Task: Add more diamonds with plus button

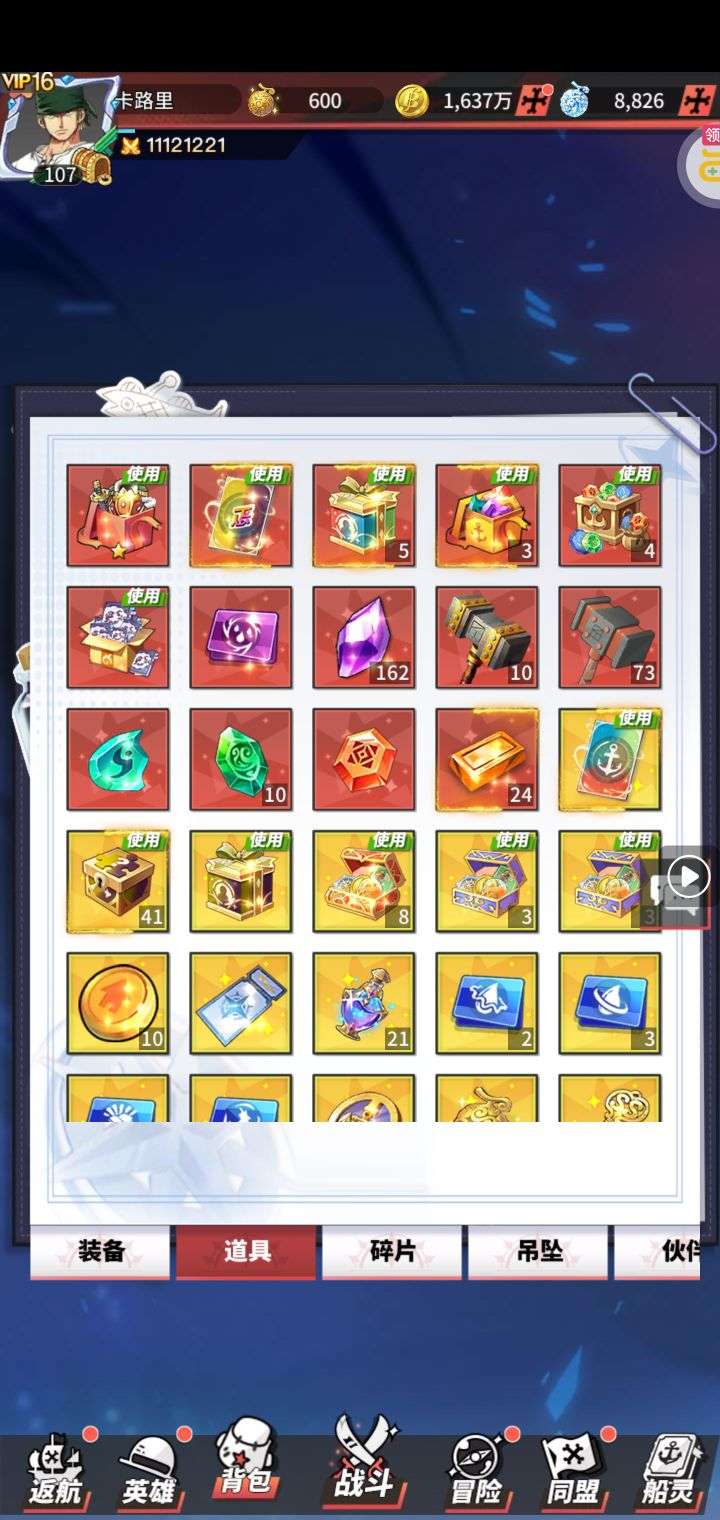Action: (696, 101)
